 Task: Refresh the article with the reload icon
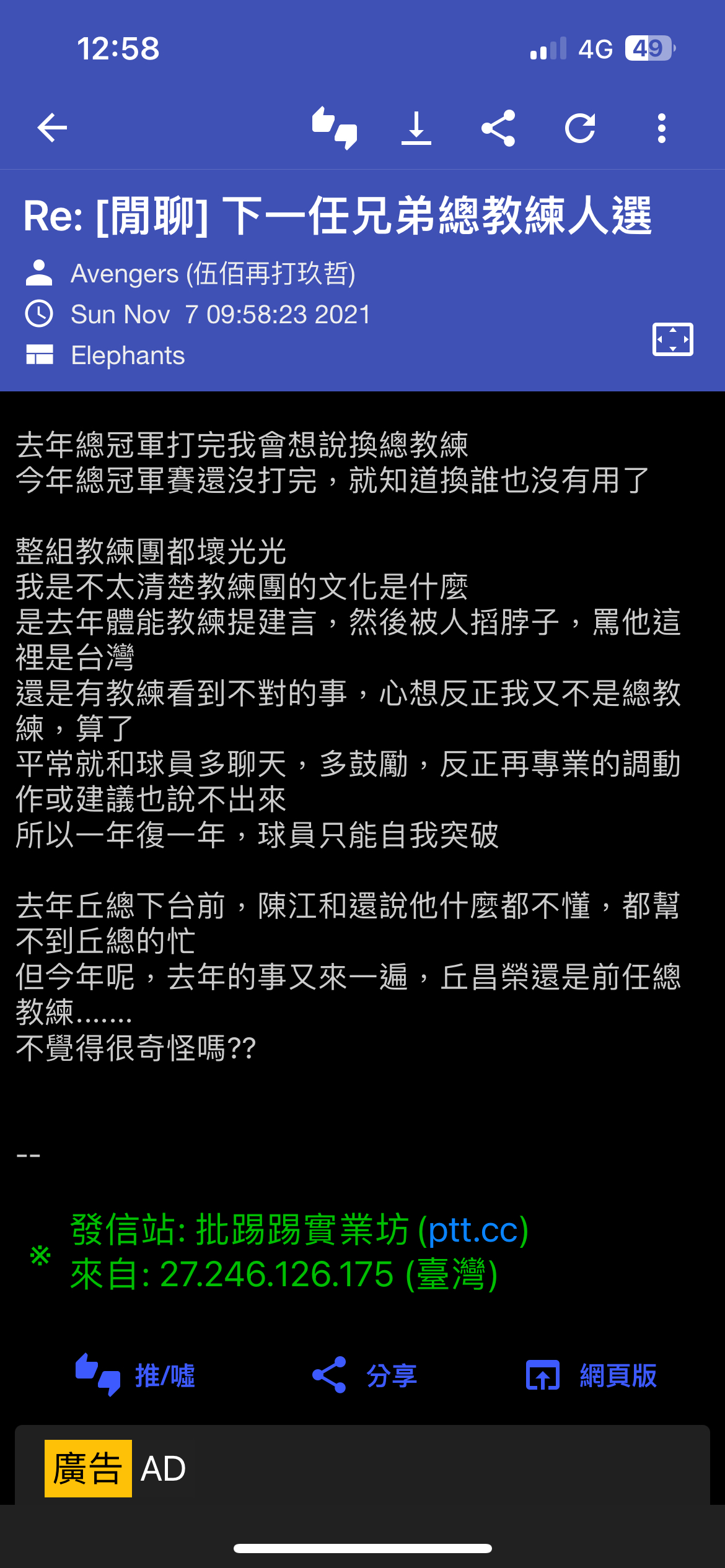click(x=580, y=128)
